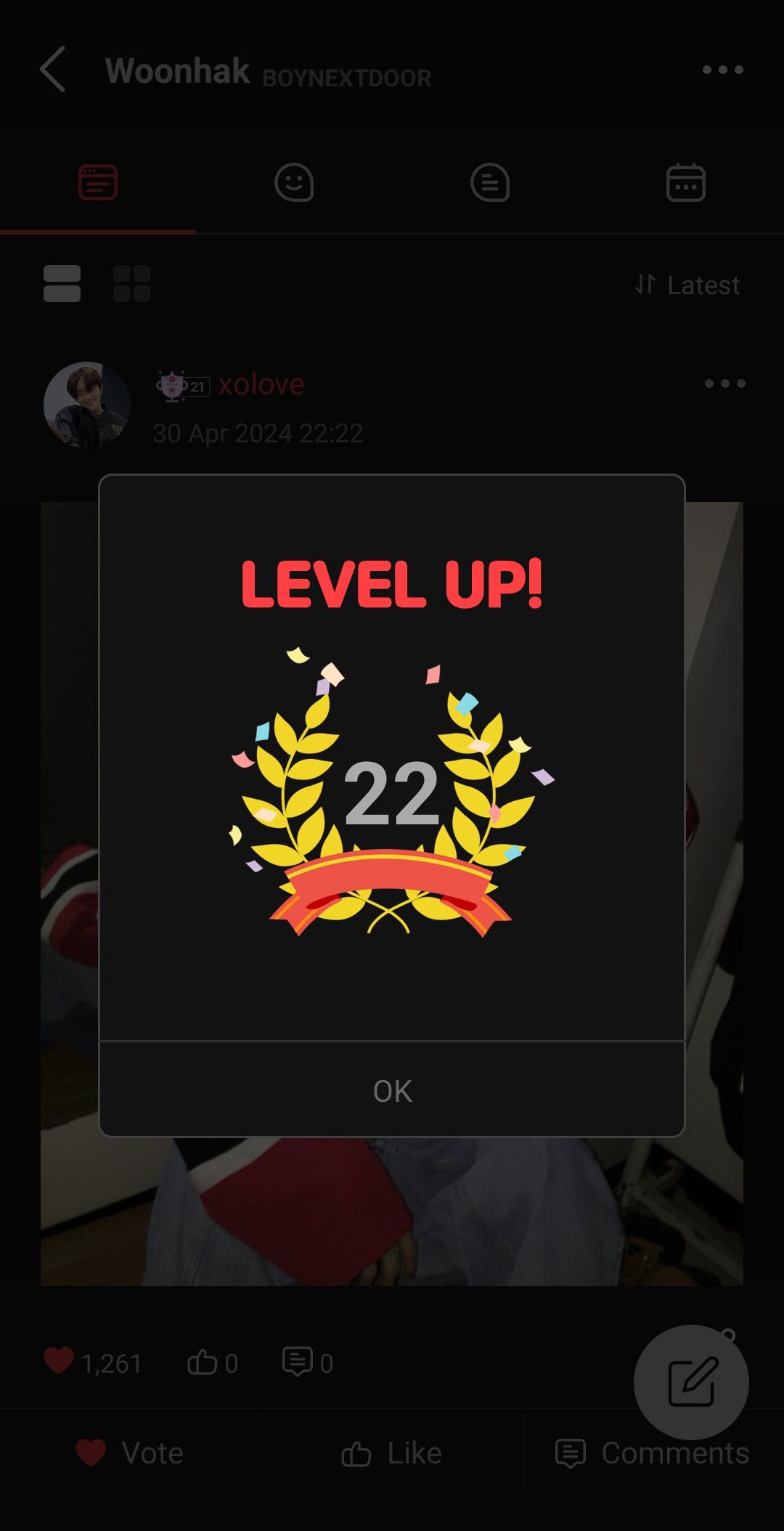Open Comments on xolove's post
Image resolution: width=784 pixels, height=1531 pixels.
click(x=652, y=1453)
